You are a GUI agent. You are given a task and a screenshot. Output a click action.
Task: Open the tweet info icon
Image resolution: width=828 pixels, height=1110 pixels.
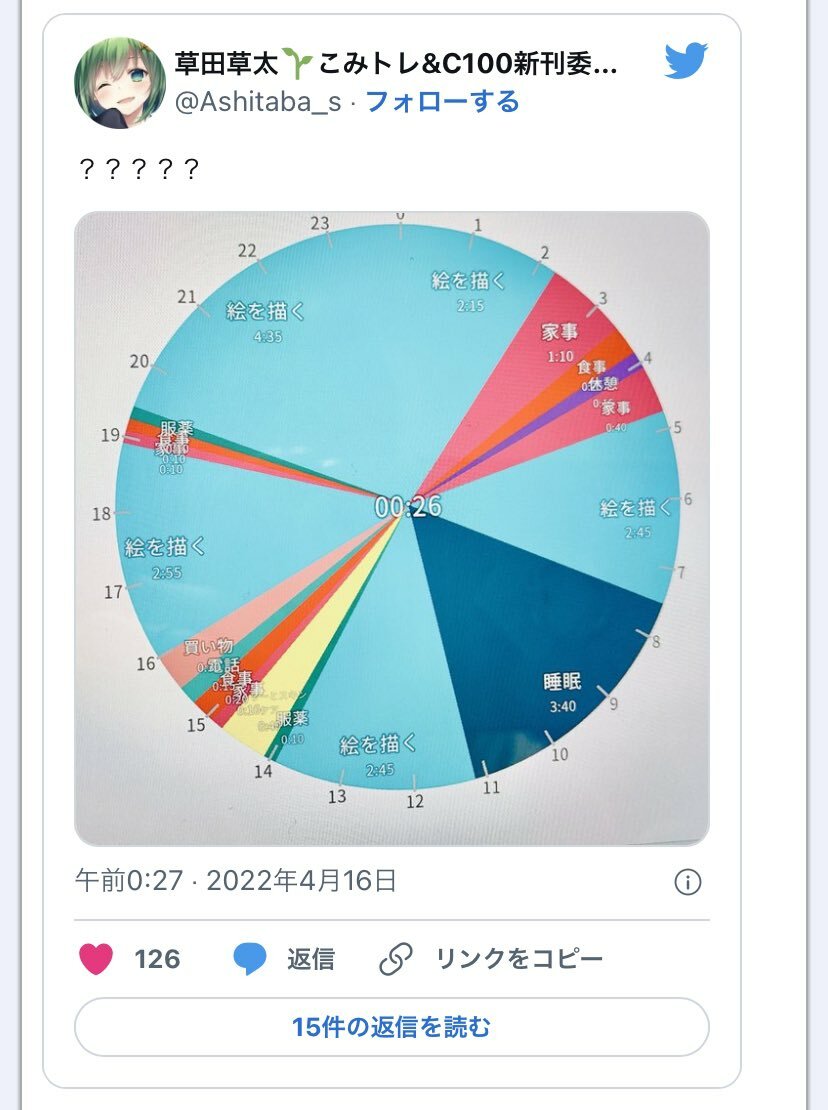click(x=687, y=882)
